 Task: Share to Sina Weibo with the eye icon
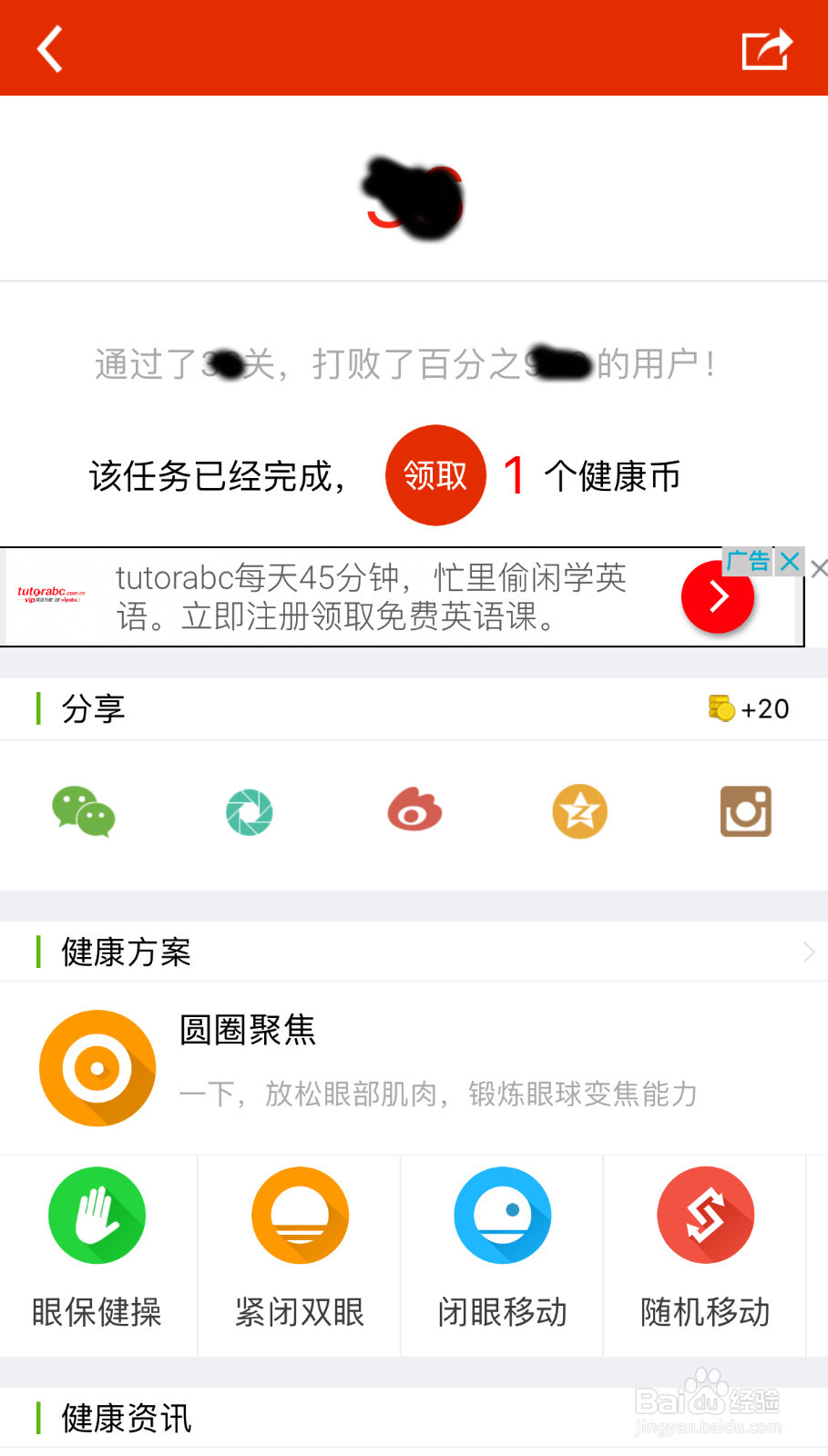point(414,811)
